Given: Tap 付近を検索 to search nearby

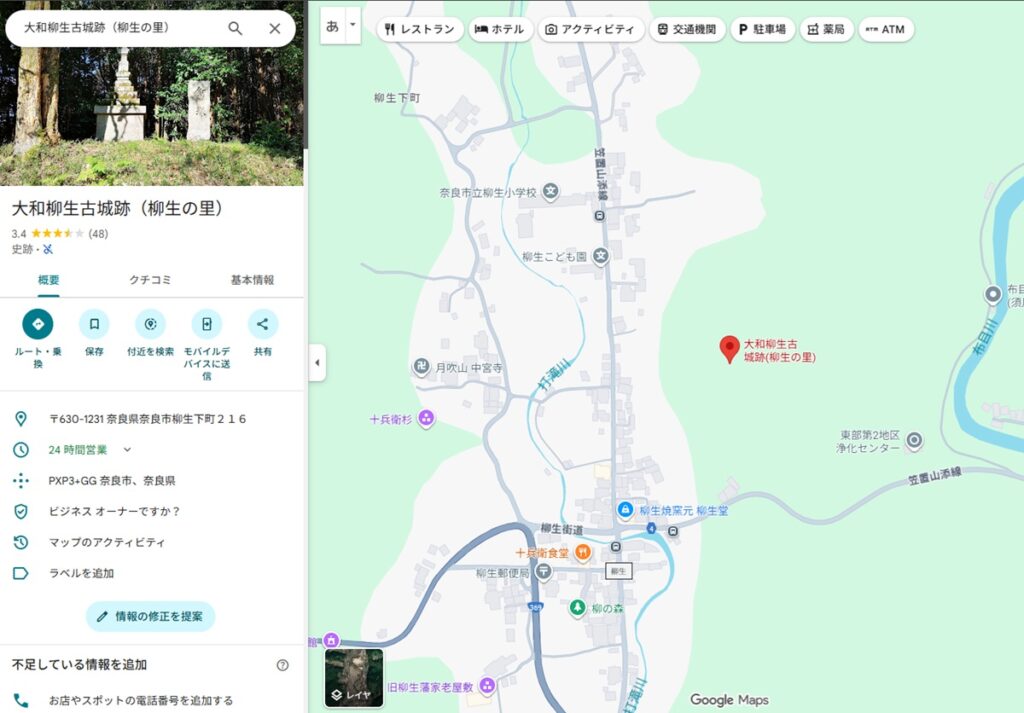Looking at the screenshot, I should coord(151,325).
